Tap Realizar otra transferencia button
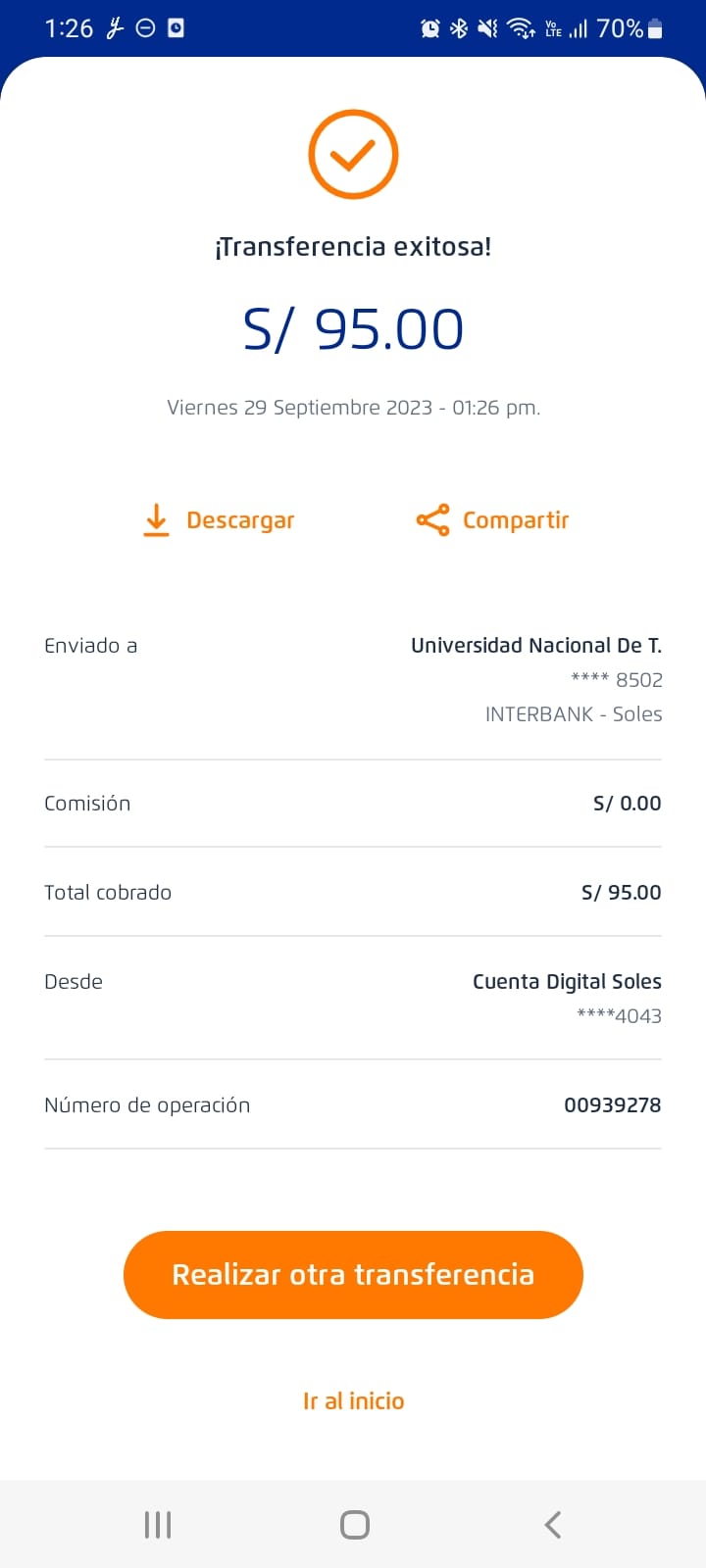The image size is (706, 1568). pyautogui.click(x=353, y=1274)
